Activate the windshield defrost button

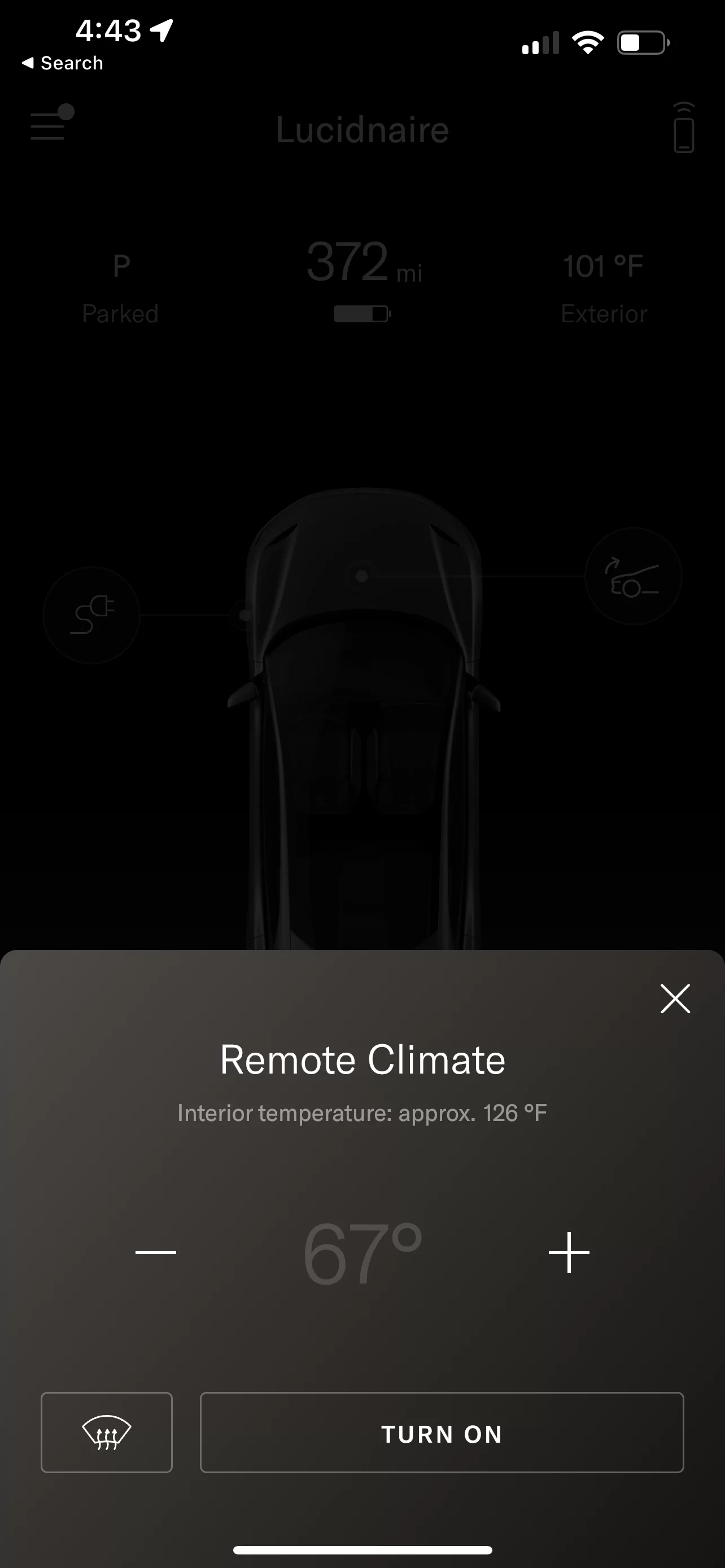click(107, 1433)
